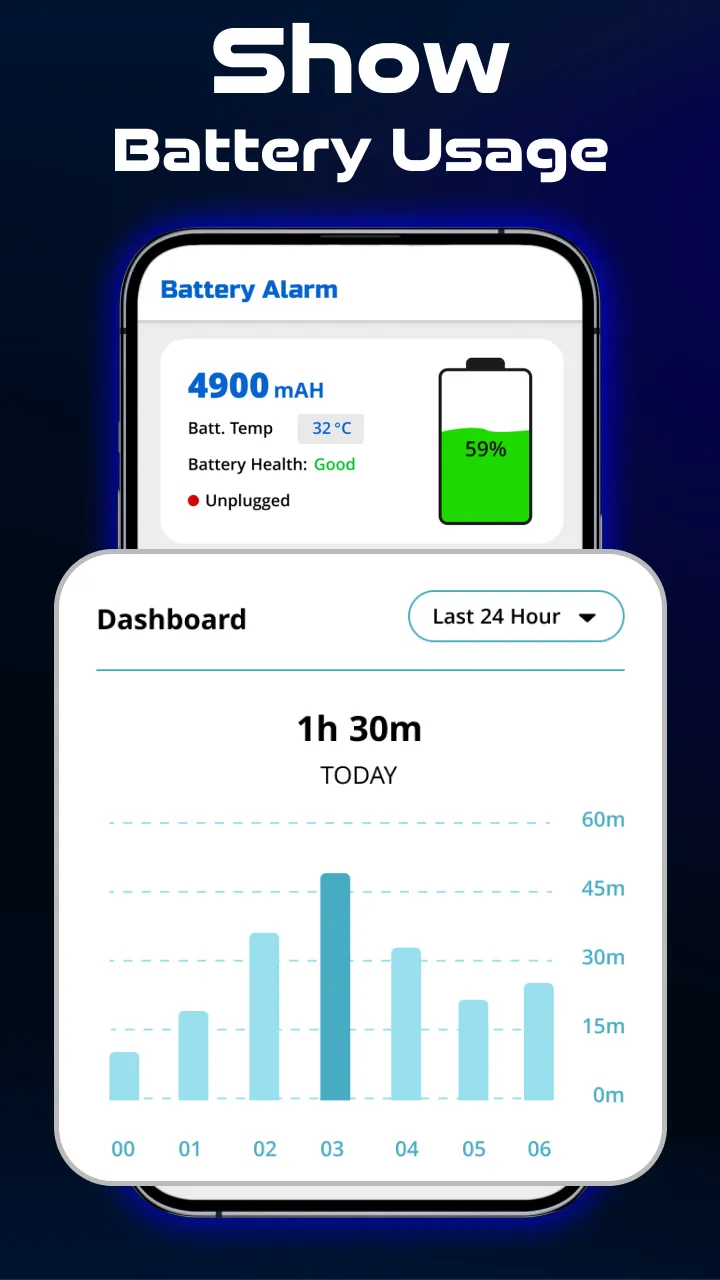720x1280 pixels.
Task: Switch to the Dashboard section
Action: (171, 619)
